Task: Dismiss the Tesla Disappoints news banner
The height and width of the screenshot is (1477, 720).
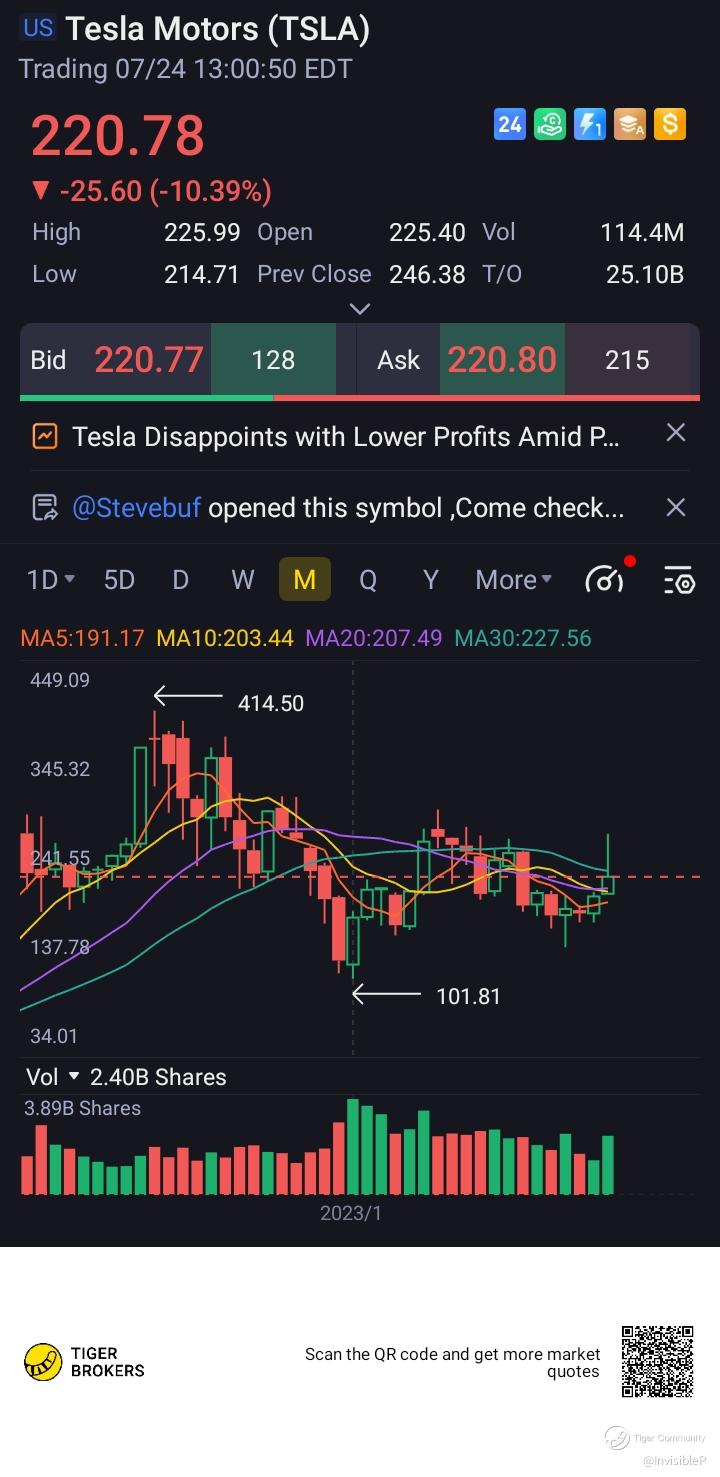Action: coord(676,433)
